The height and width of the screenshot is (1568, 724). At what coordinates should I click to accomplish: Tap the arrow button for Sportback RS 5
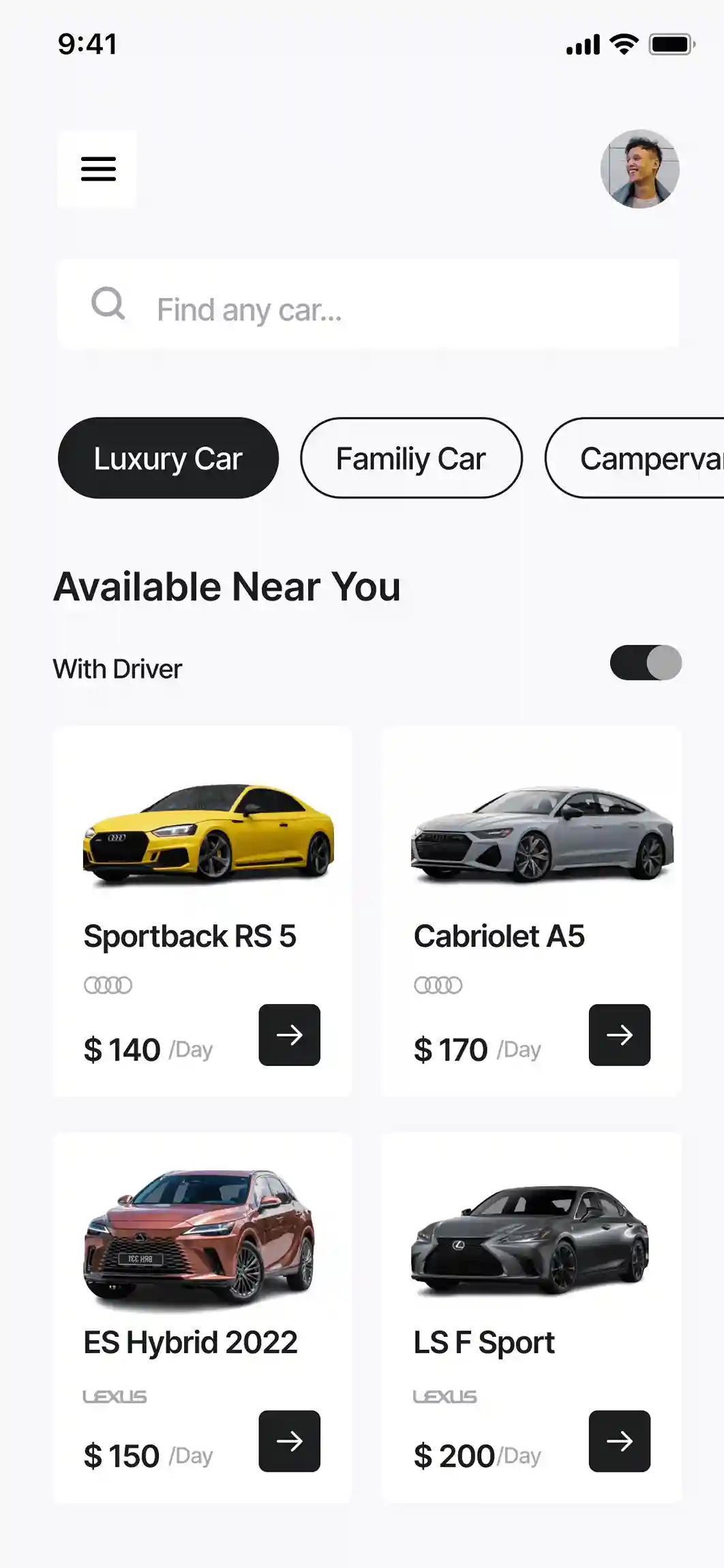(289, 1035)
